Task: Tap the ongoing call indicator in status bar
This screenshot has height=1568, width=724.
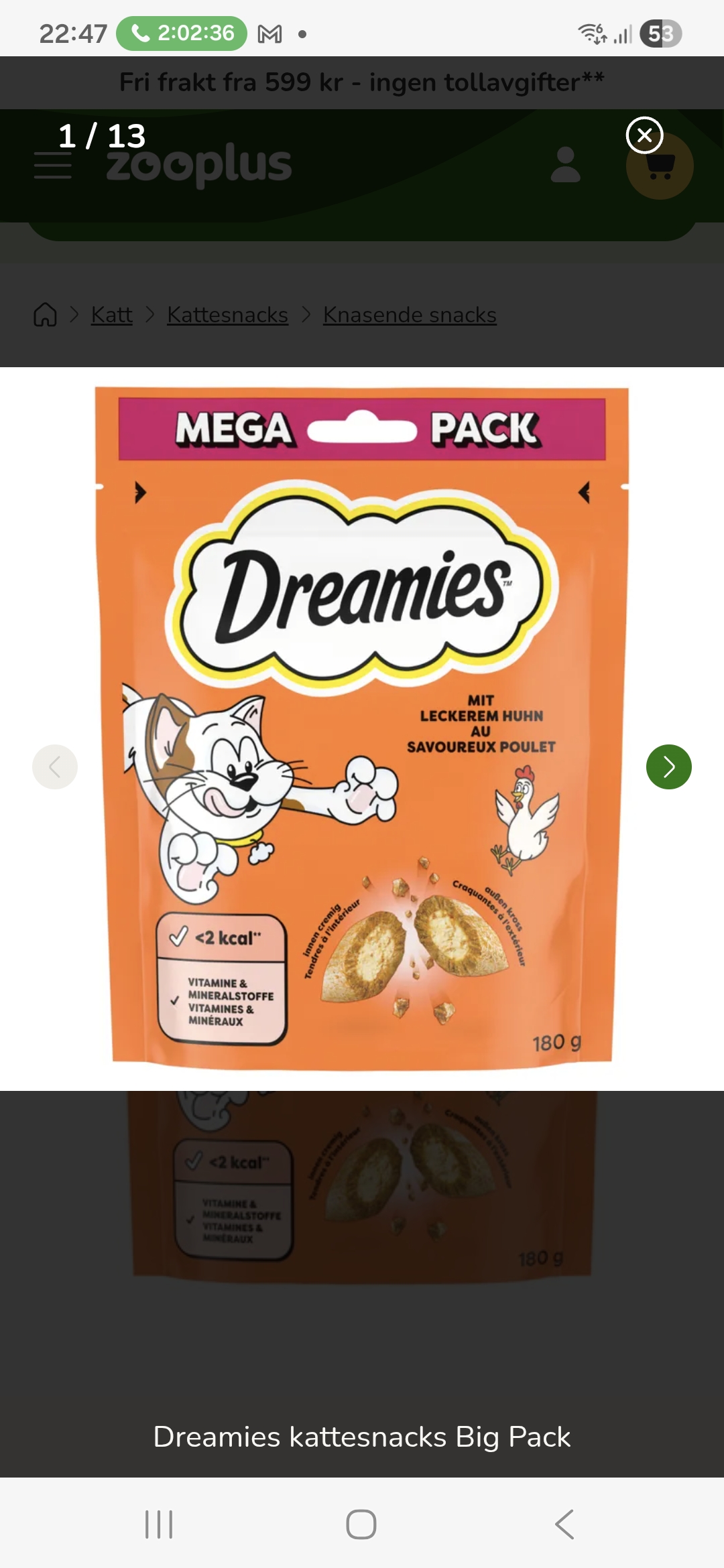Action: pyautogui.click(x=181, y=31)
